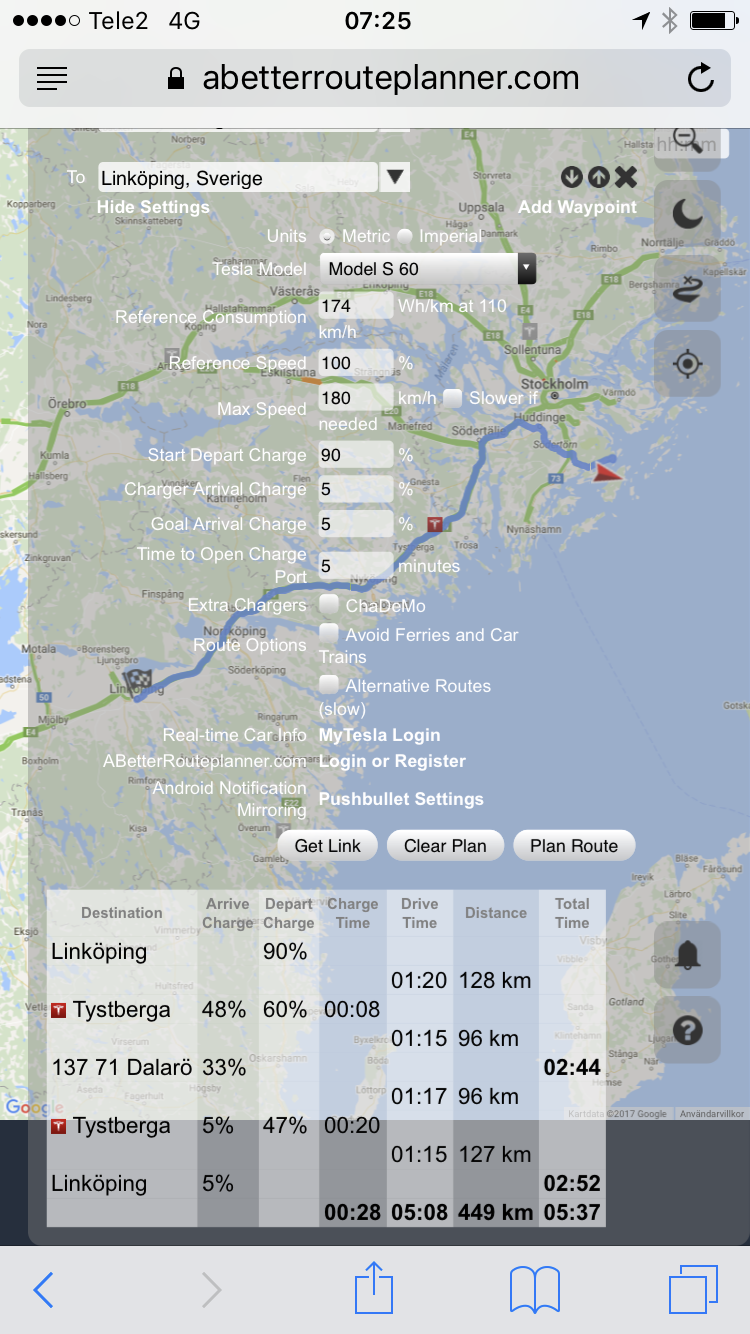Enable Alternative Routes option
Image resolution: width=750 pixels, height=1334 pixels.
pyautogui.click(x=329, y=685)
